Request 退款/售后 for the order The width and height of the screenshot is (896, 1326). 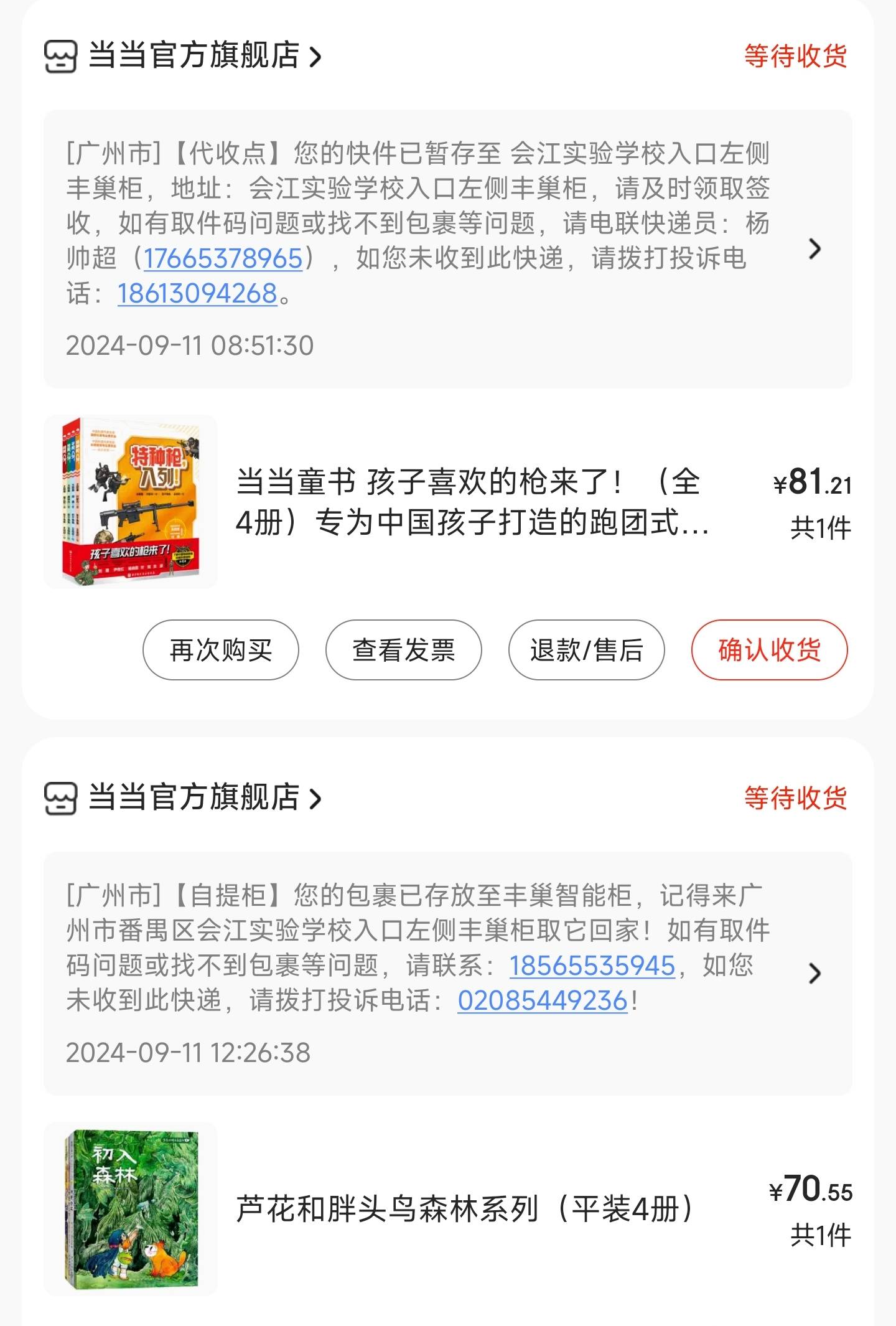[586, 650]
